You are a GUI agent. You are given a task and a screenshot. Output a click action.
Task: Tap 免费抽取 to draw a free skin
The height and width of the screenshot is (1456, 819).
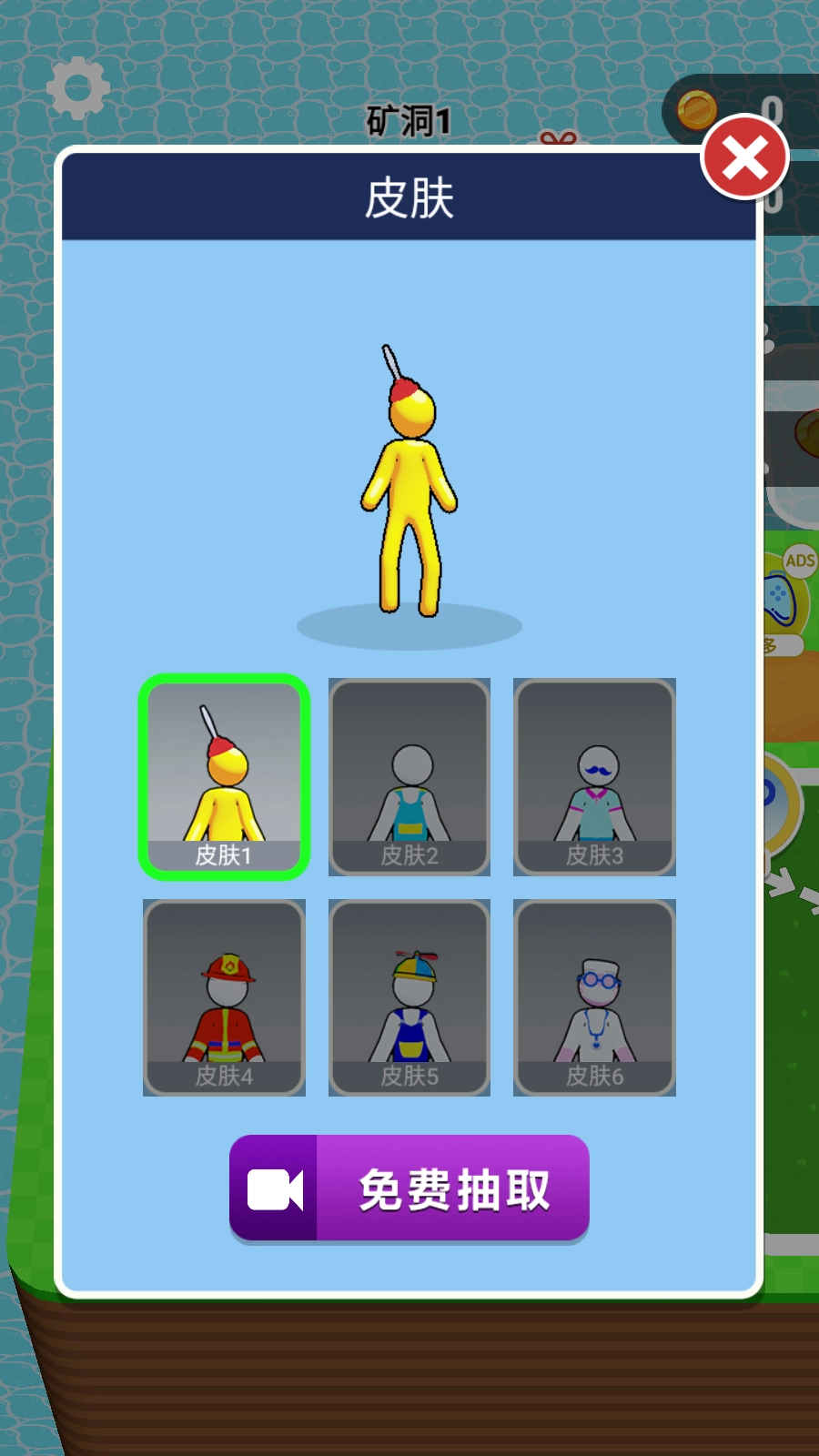tap(409, 1188)
